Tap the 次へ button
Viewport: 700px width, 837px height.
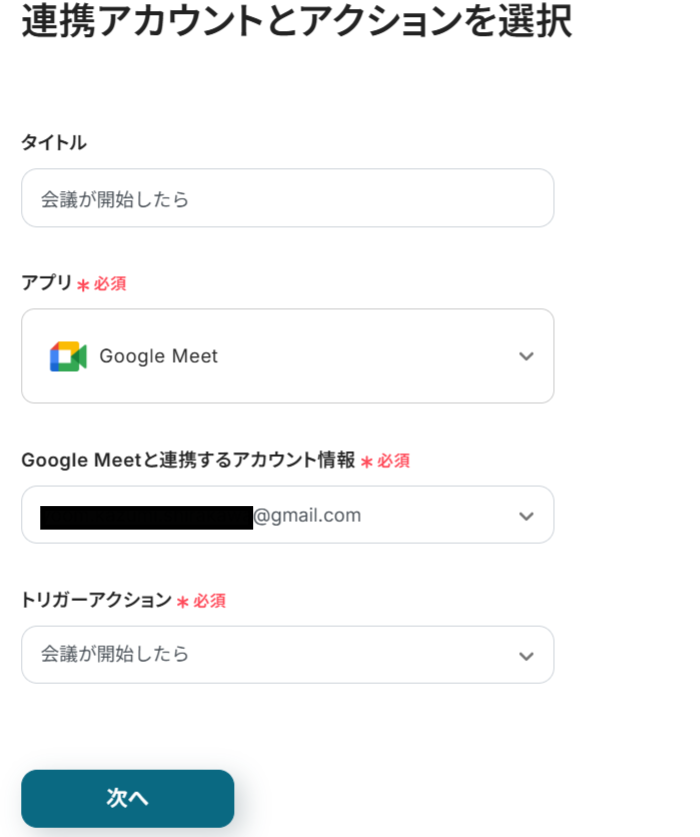tap(127, 798)
